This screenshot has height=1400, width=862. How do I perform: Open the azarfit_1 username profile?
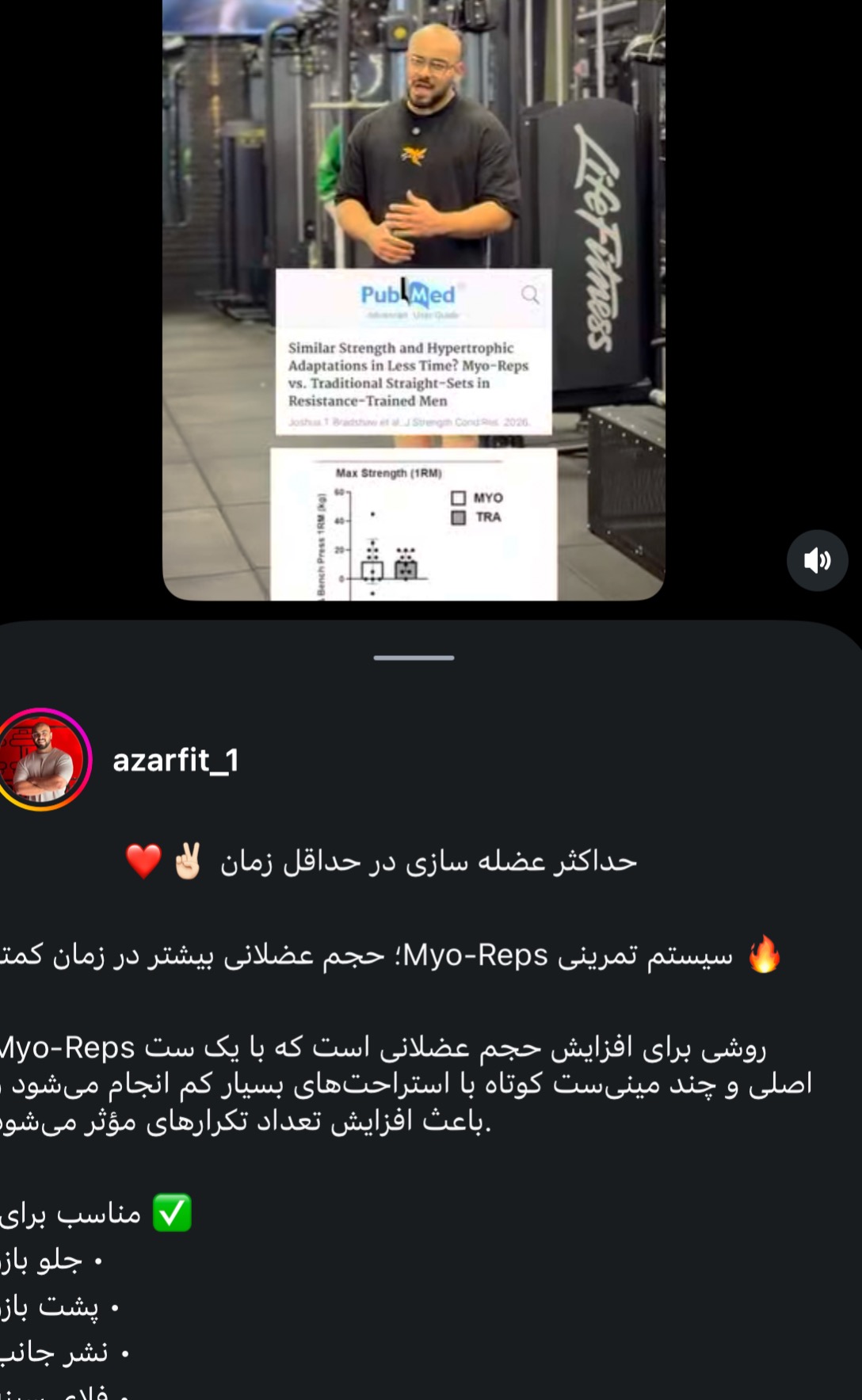175,760
